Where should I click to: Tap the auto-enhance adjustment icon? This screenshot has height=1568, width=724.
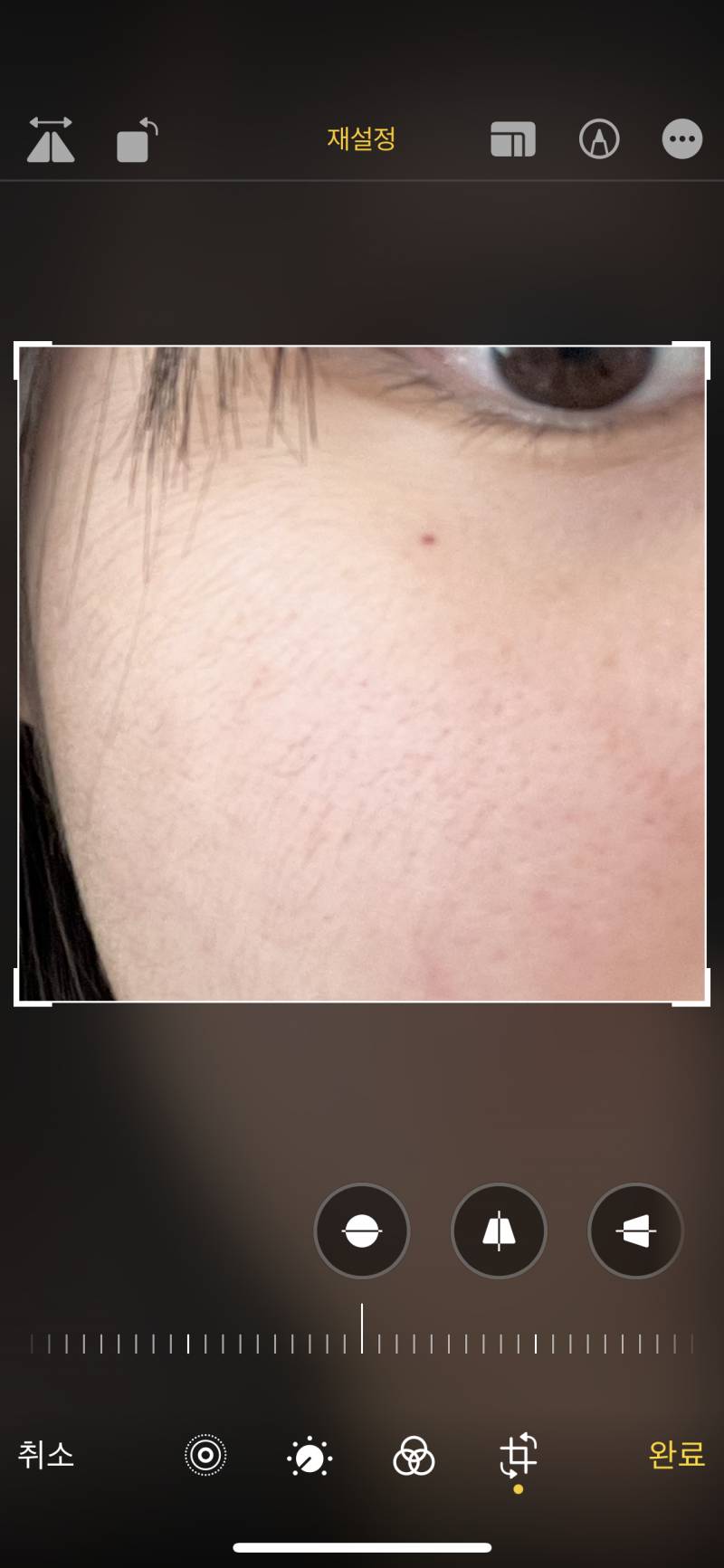(x=204, y=1457)
